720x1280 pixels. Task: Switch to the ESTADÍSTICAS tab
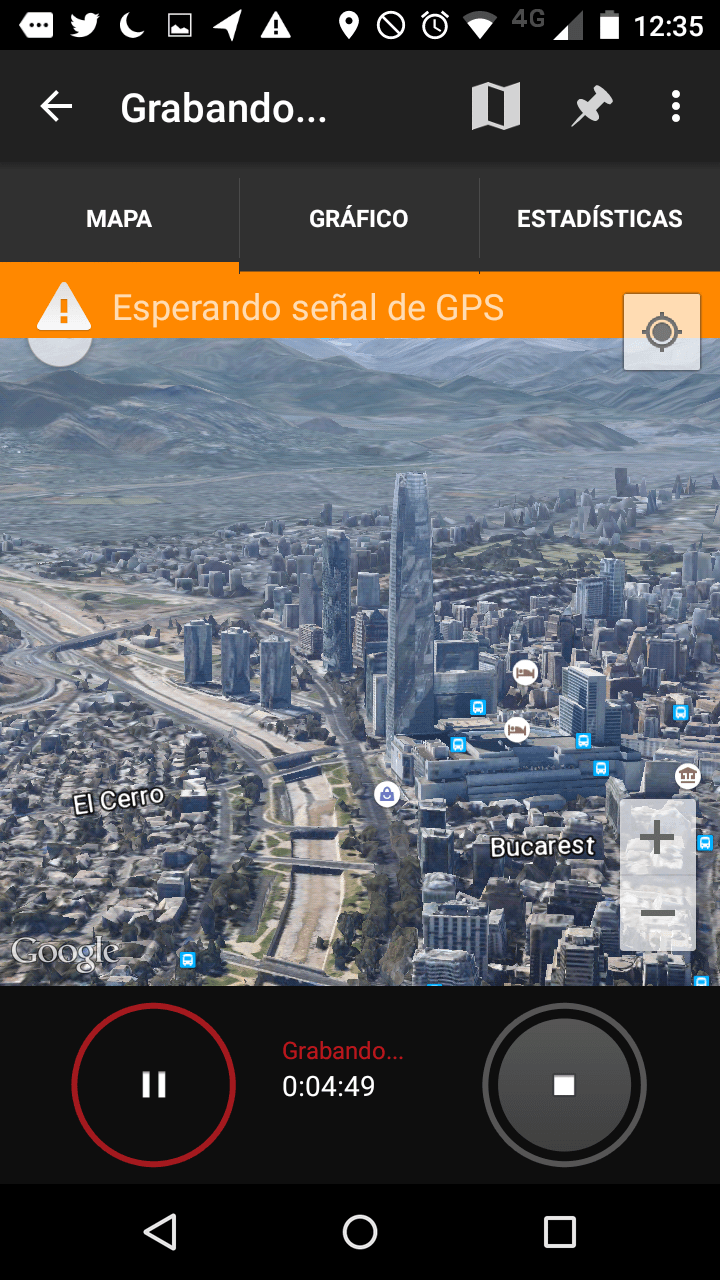click(600, 219)
